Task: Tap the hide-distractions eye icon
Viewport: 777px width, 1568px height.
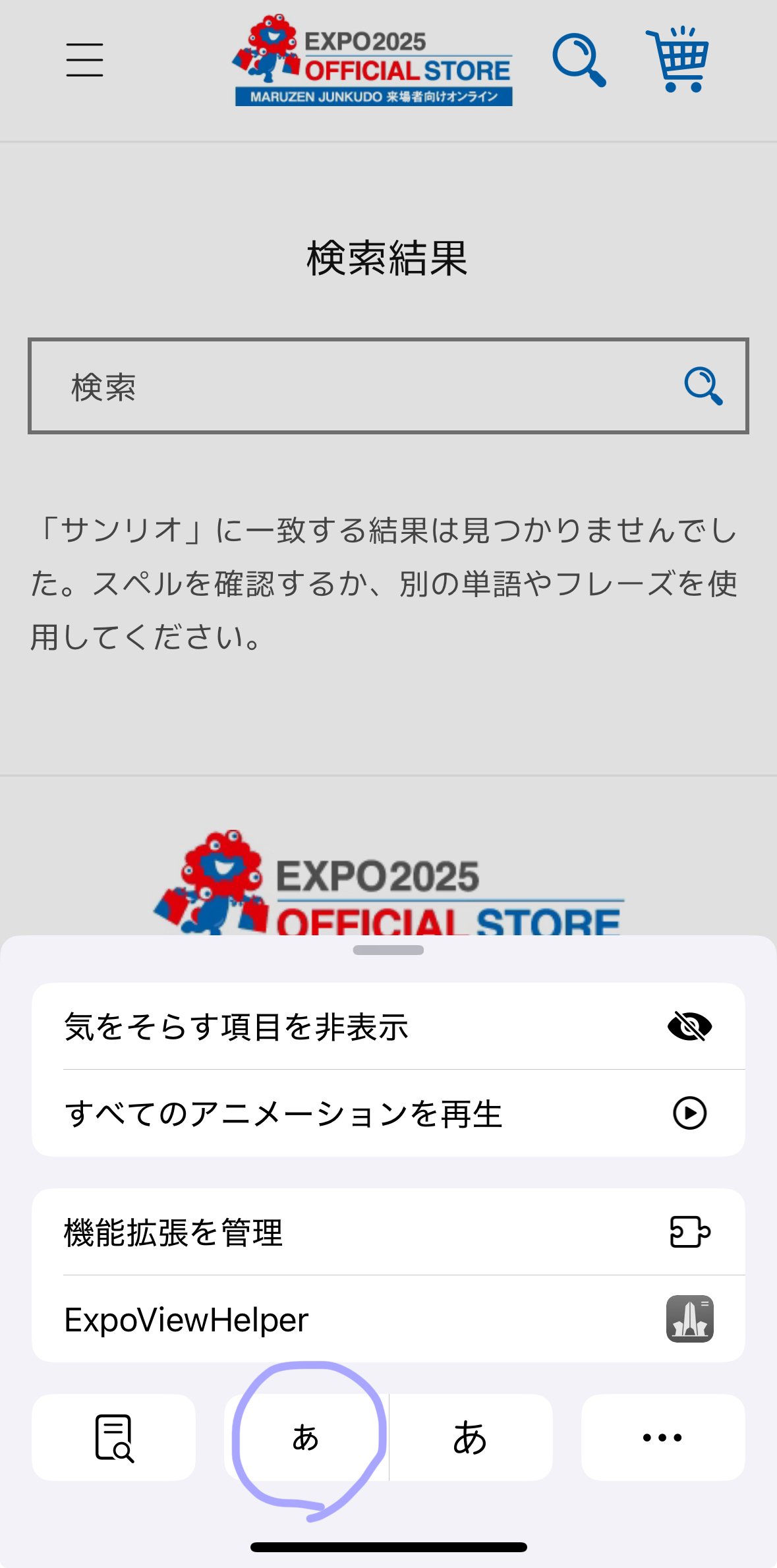Action: coord(691,1026)
